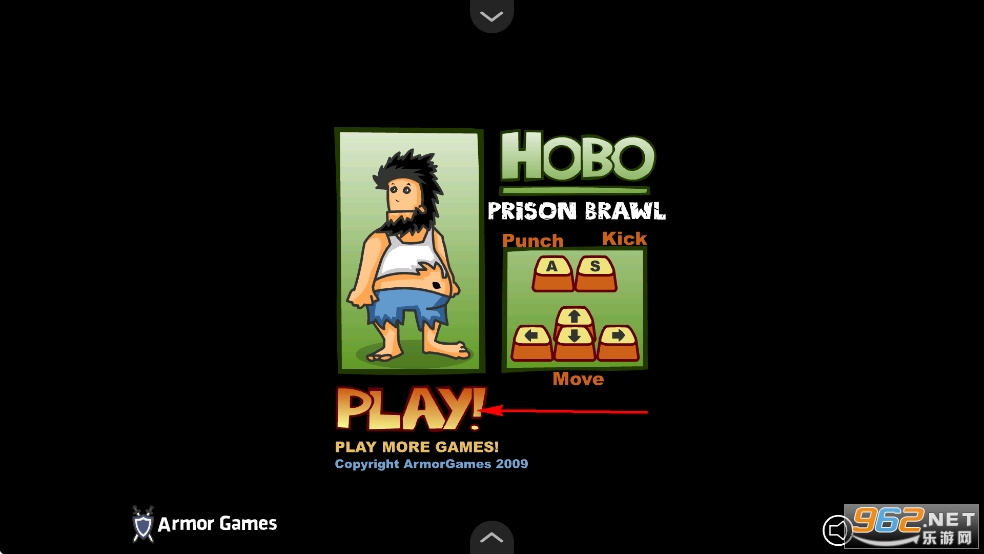Open the PLAY MORE GAMES! link

click(x=416, y=447)
